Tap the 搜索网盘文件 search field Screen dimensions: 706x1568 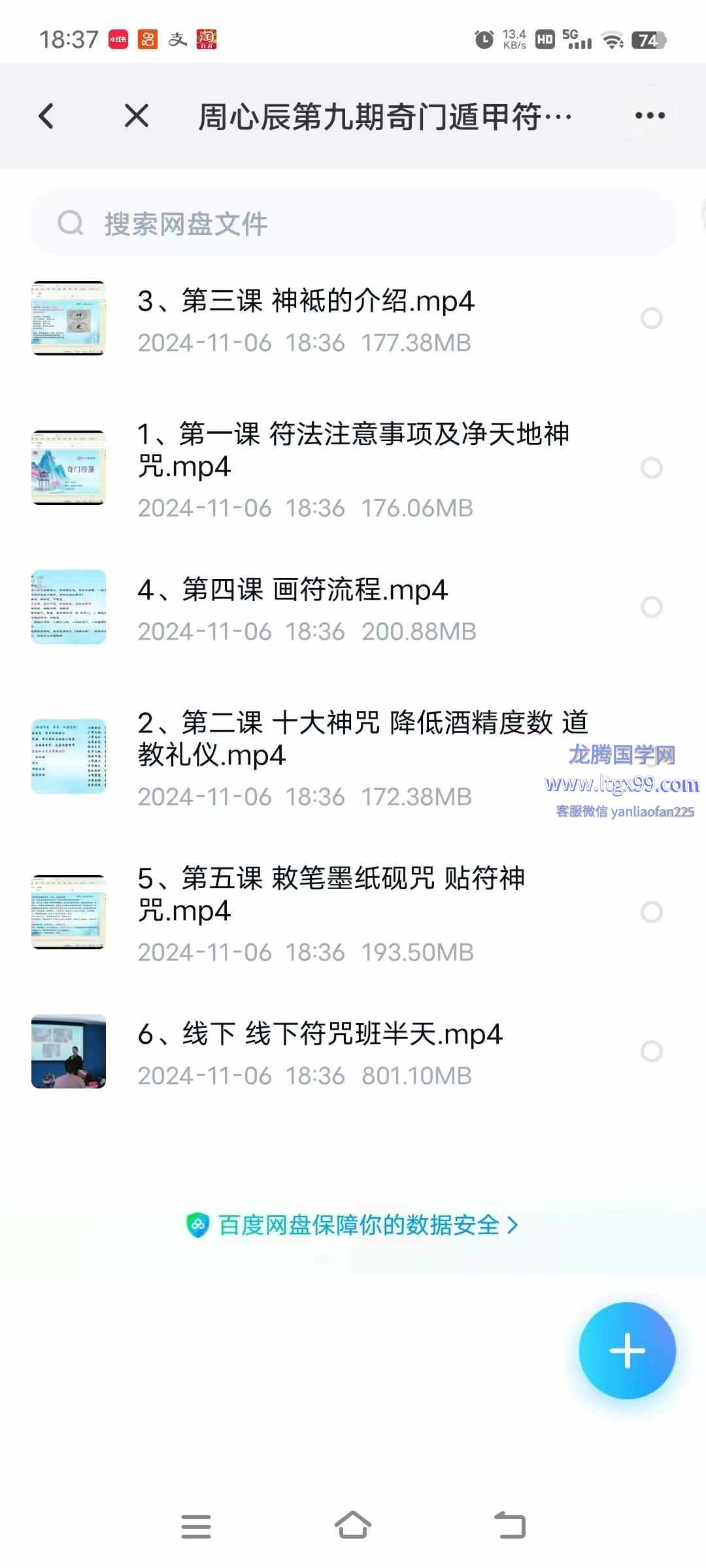353,223
